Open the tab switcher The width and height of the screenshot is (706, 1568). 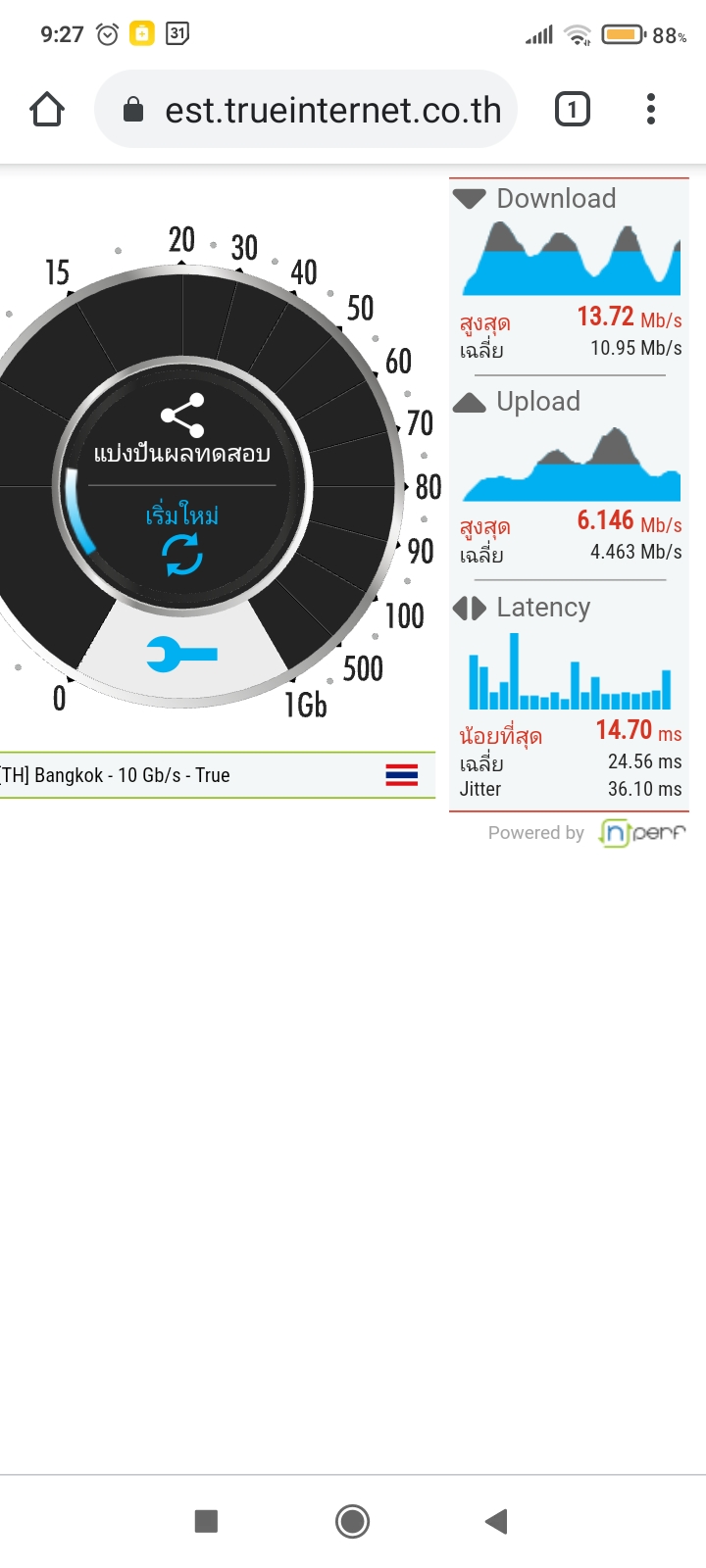(573, 110)
